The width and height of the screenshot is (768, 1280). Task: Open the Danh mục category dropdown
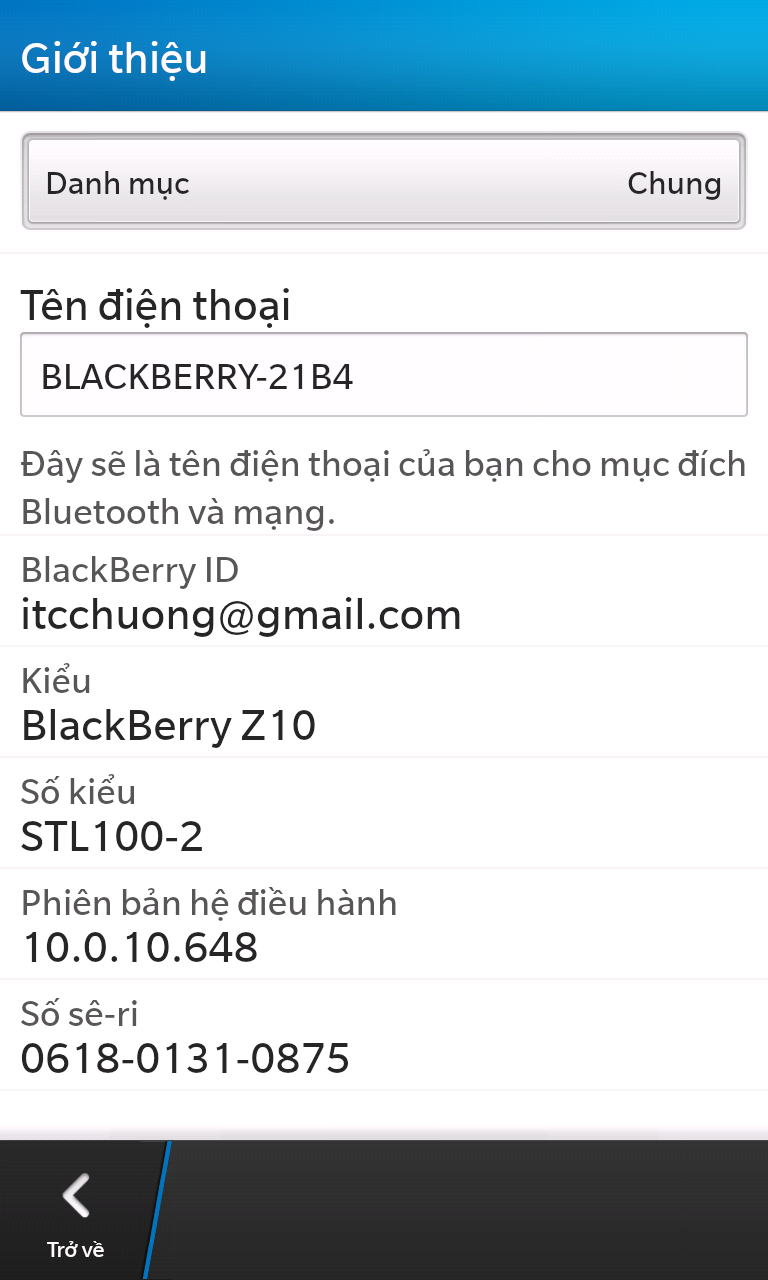[384, 182]
